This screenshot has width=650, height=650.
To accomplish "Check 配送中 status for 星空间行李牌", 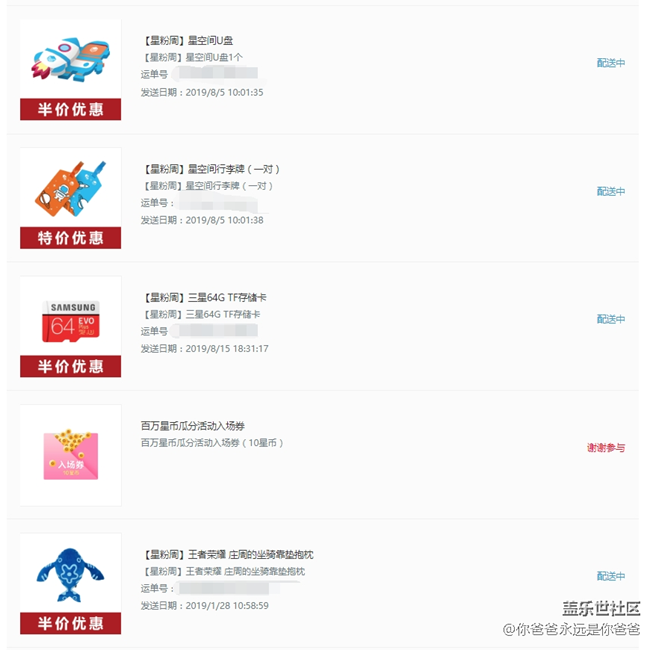I will [x=610, y=191].
